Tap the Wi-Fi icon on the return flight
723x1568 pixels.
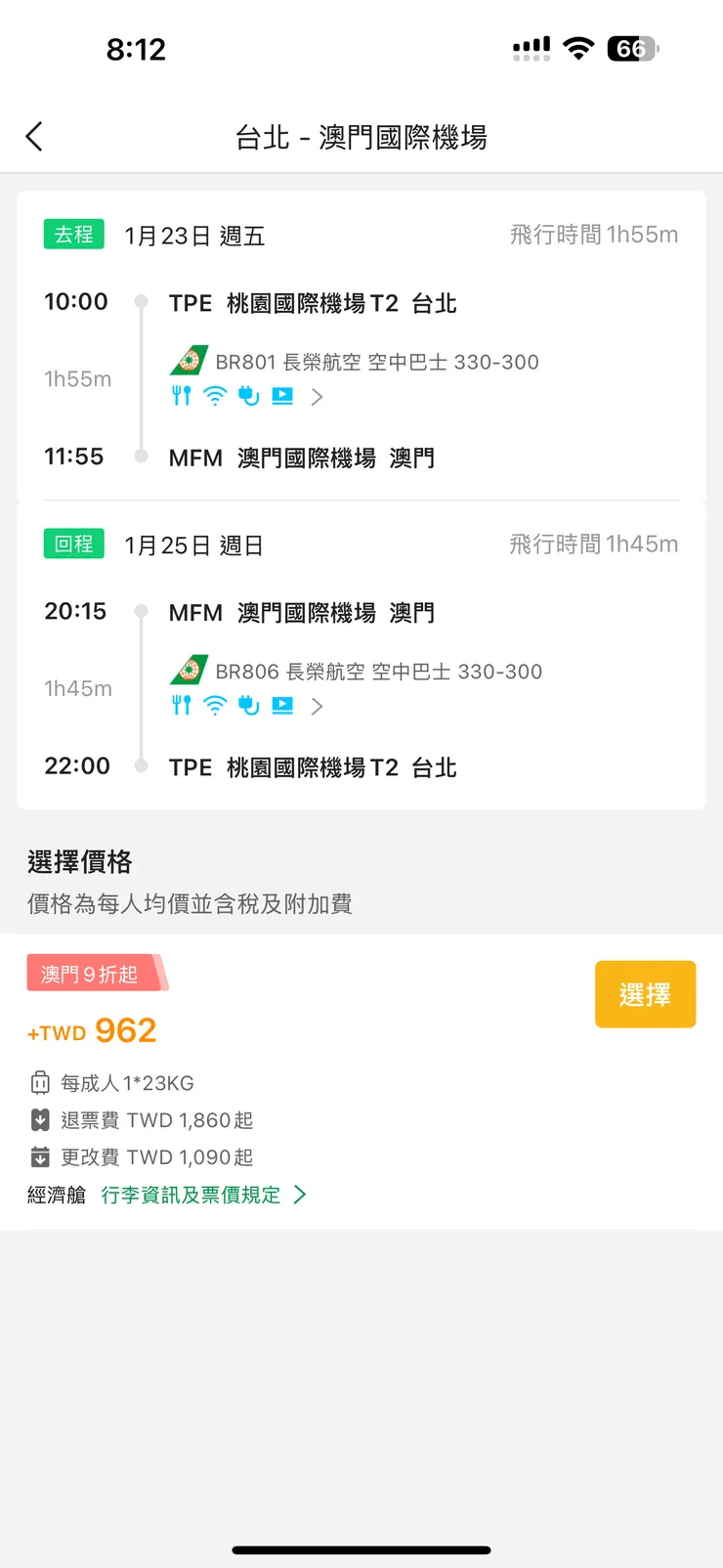click(x=215, y=706)
